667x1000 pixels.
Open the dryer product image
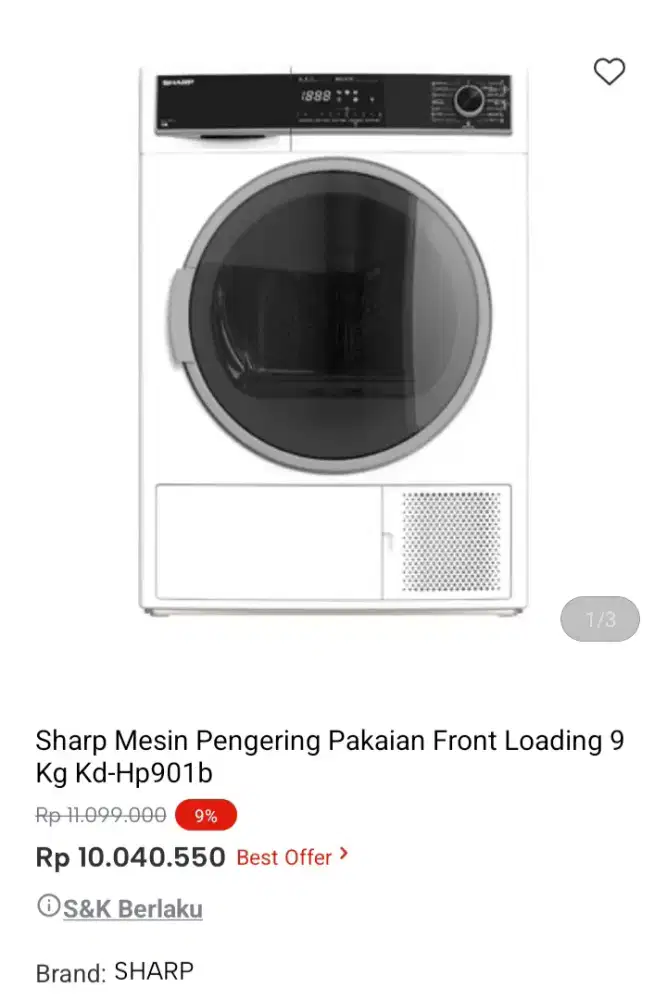point(335,340)
